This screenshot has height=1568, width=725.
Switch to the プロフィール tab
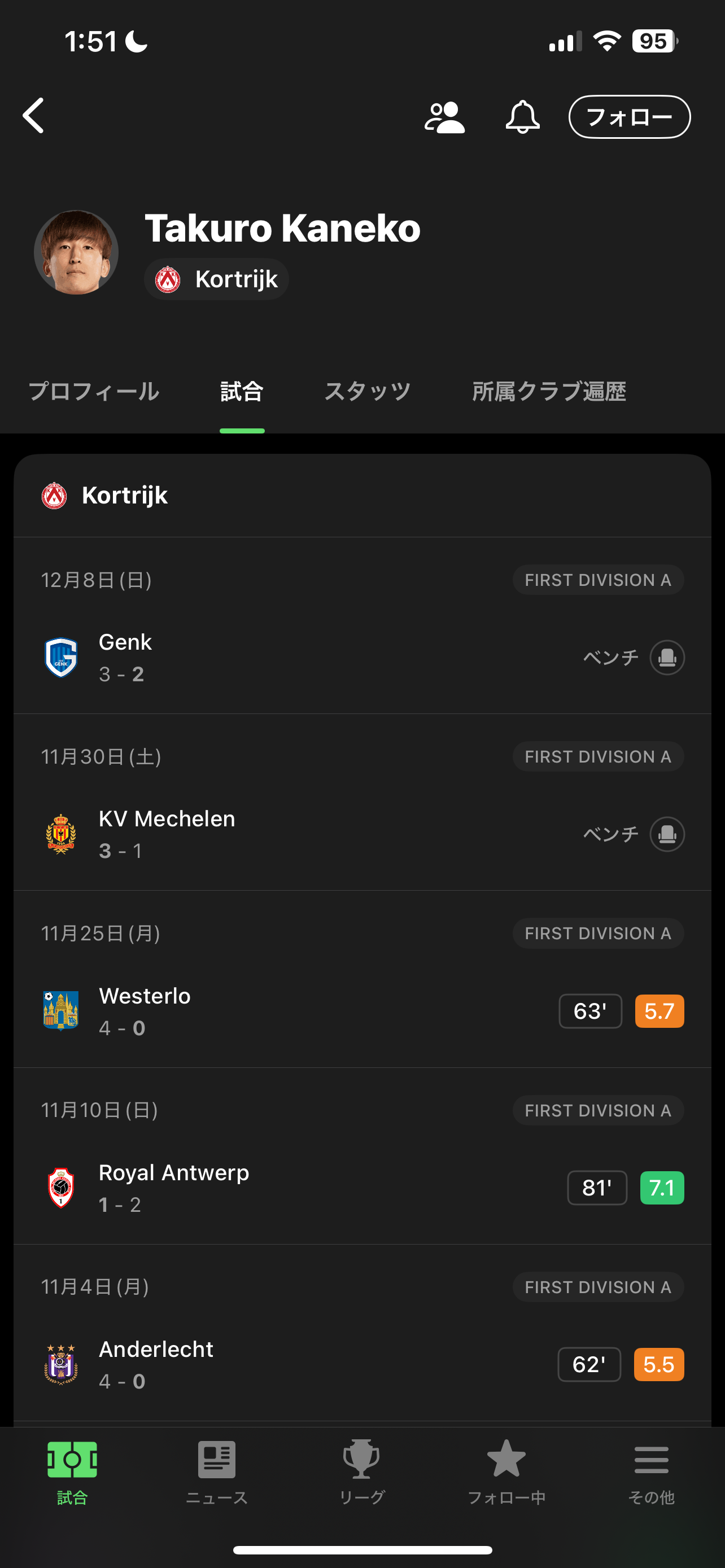tap(94, 391)
